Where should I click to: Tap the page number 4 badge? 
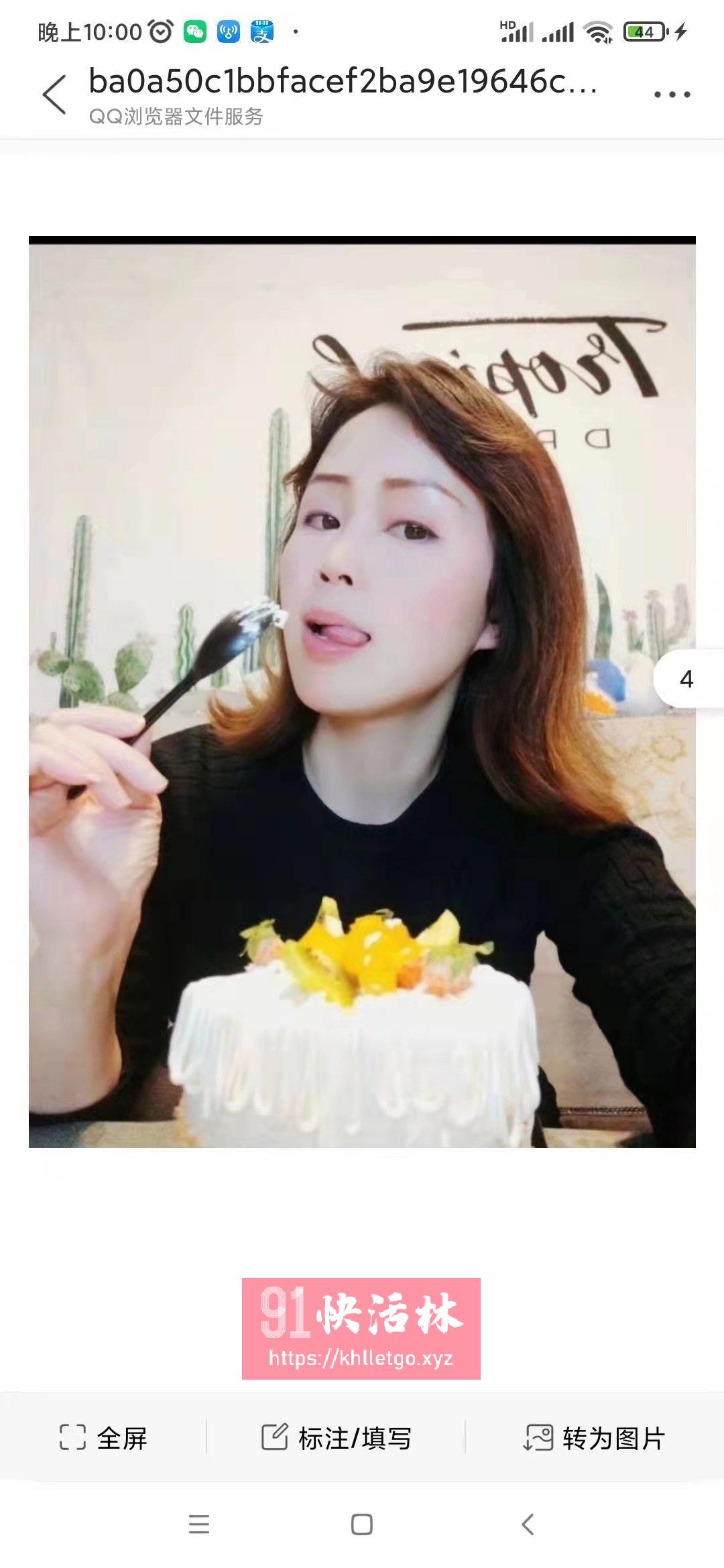click(x=685, y=679)
